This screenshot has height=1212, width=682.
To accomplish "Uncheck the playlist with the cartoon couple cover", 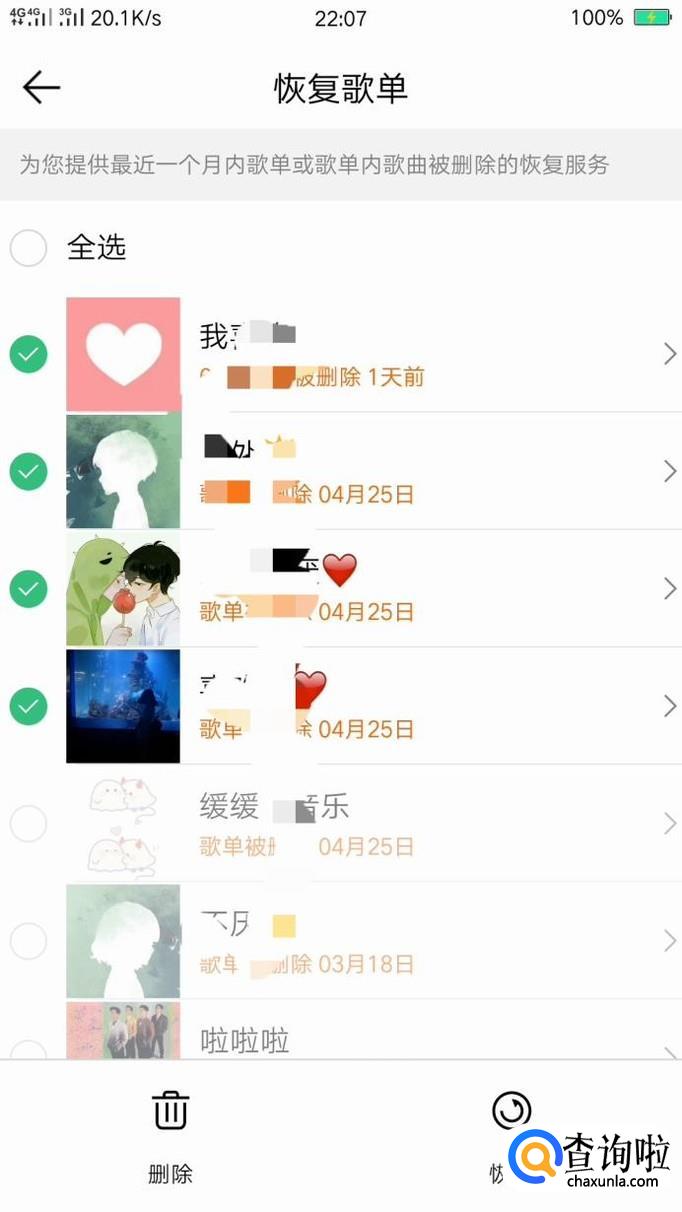I will [29, 589].
